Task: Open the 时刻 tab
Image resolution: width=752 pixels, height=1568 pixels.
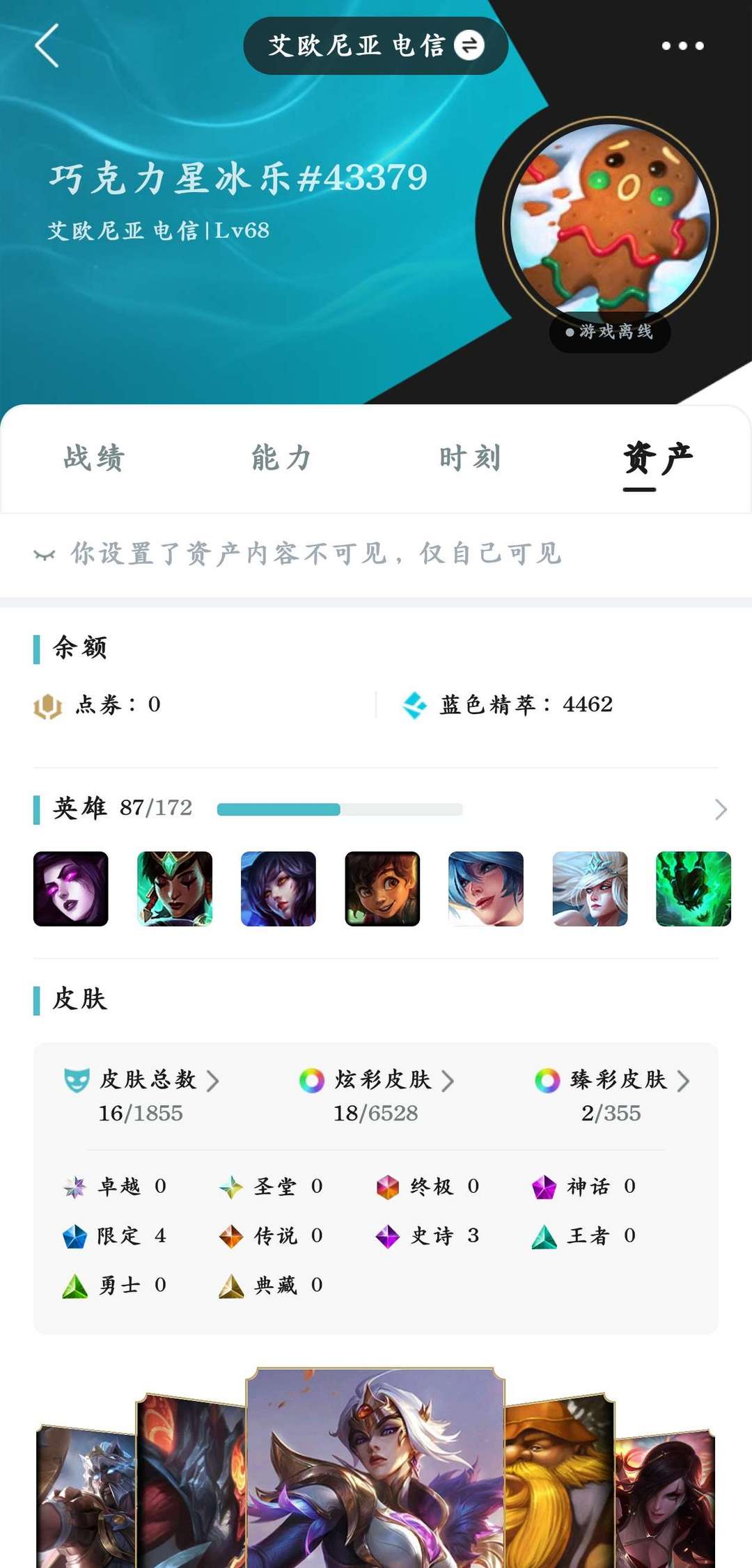Action: click(470, 459)
